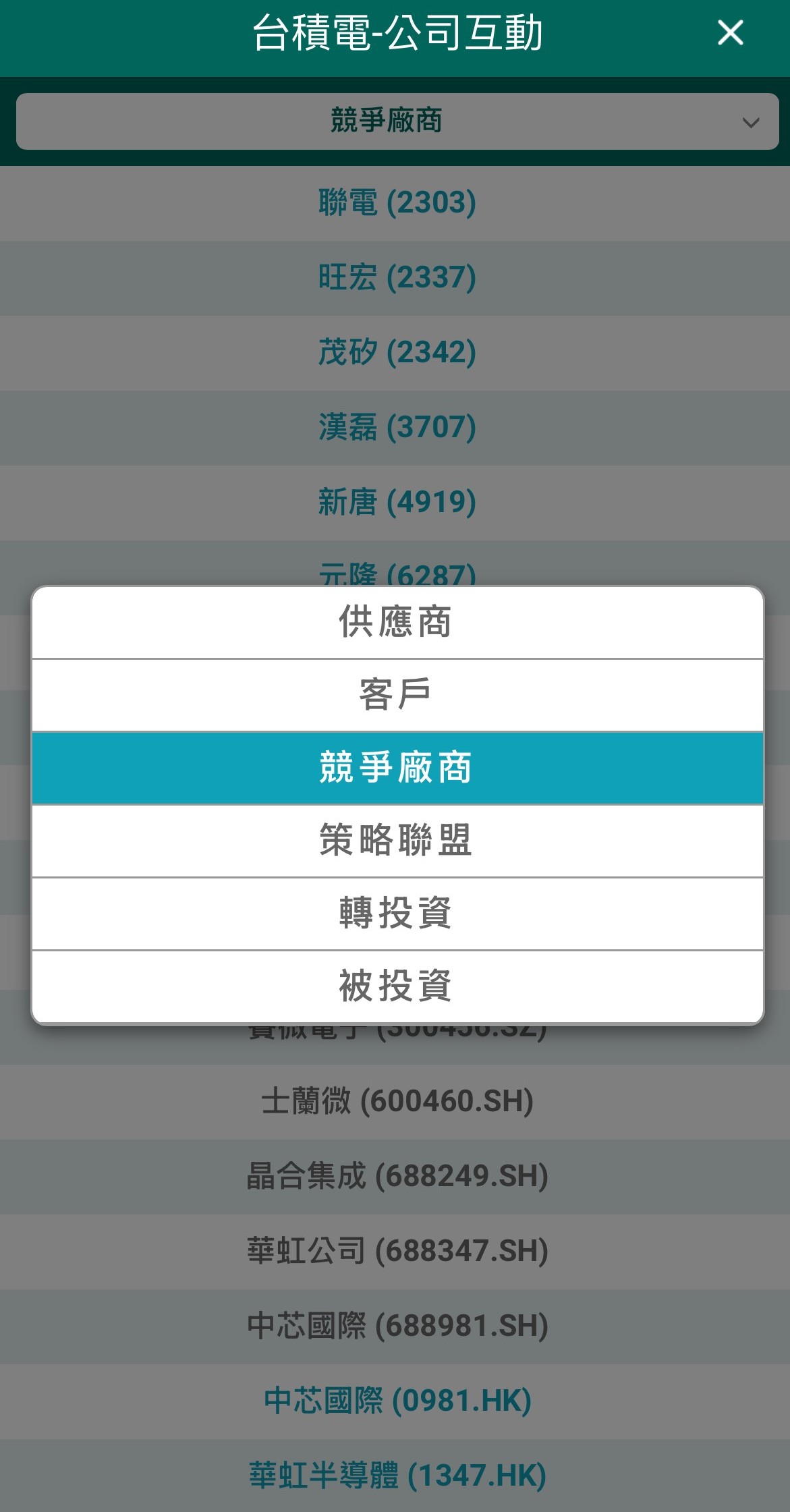Screen dimensions: 790x1512
Task: Open 聯電 (2303) stock page
Action: tap(397, 202)
